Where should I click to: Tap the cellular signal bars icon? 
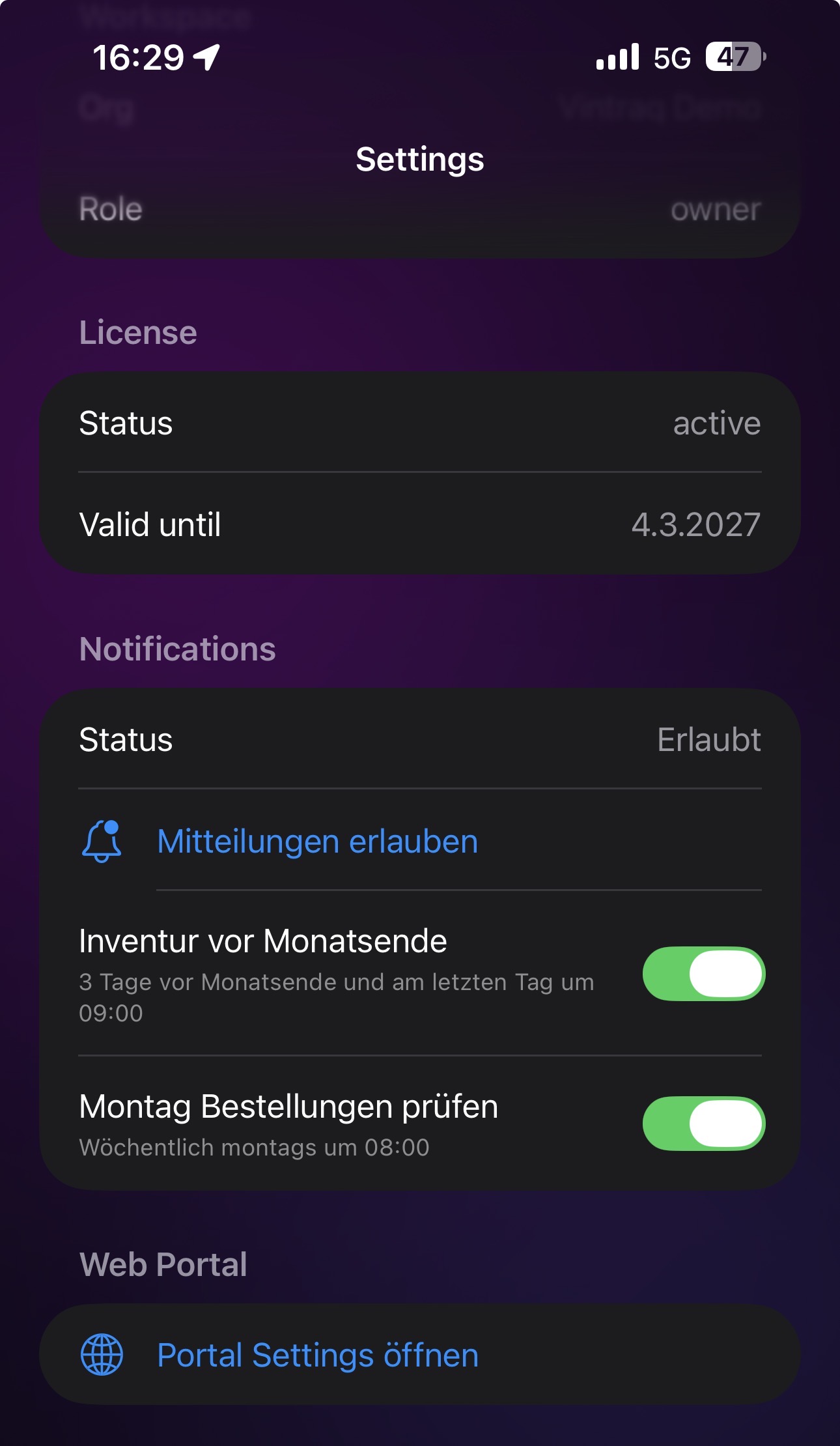(x=616, y=58)
